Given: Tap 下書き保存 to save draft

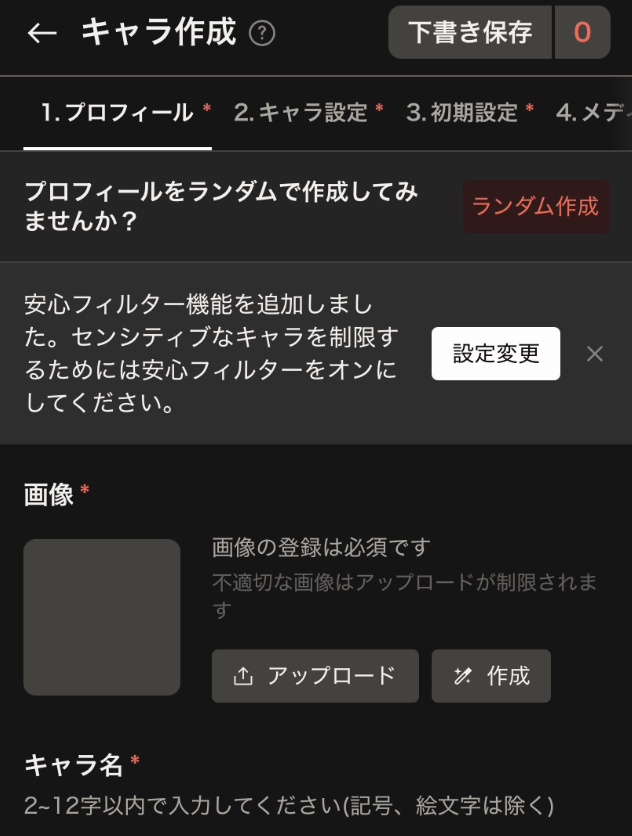Looking at the screenshot, I should [470, 32].
